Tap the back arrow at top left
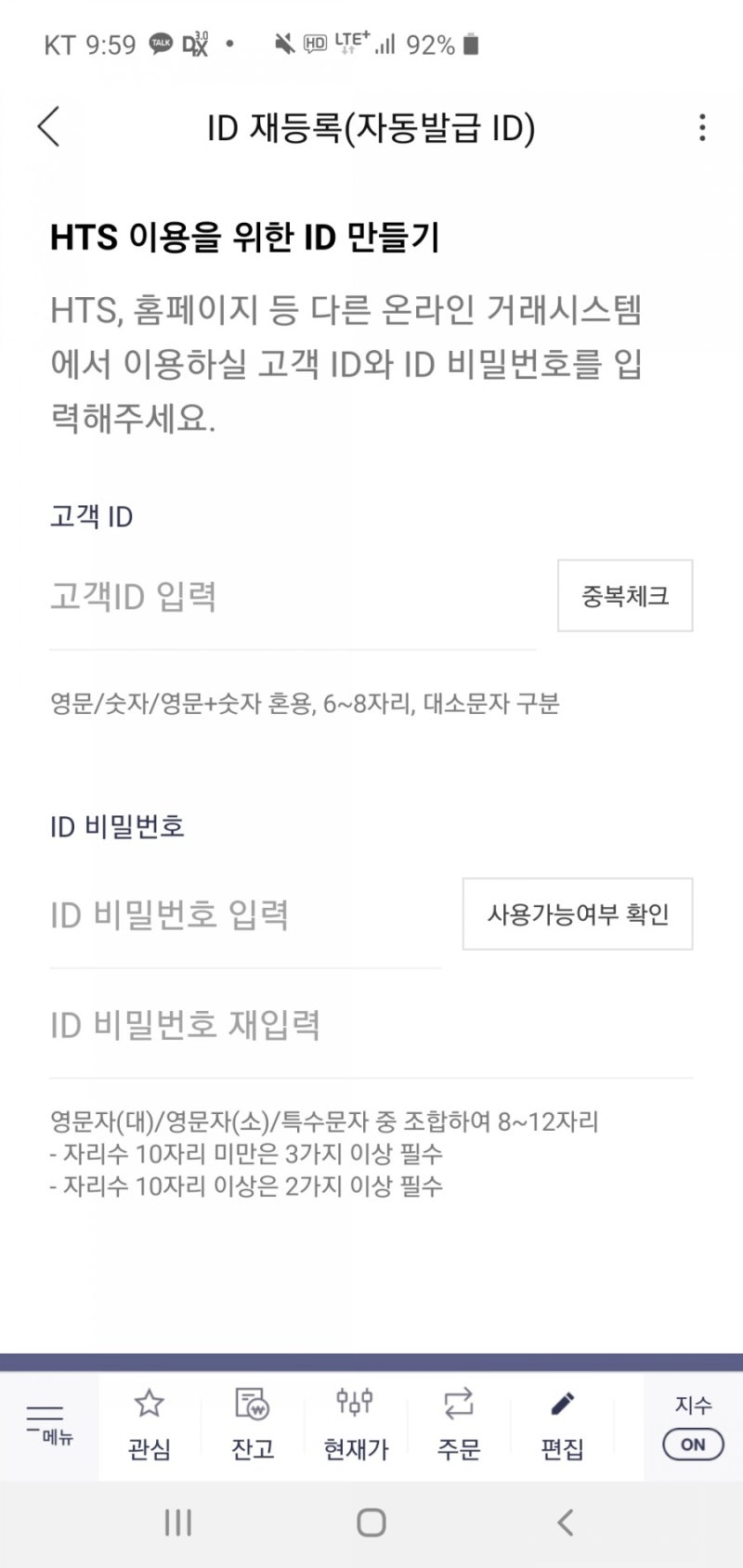The width and height of the screenshot is (743, 1568). [x=48, y=127]
